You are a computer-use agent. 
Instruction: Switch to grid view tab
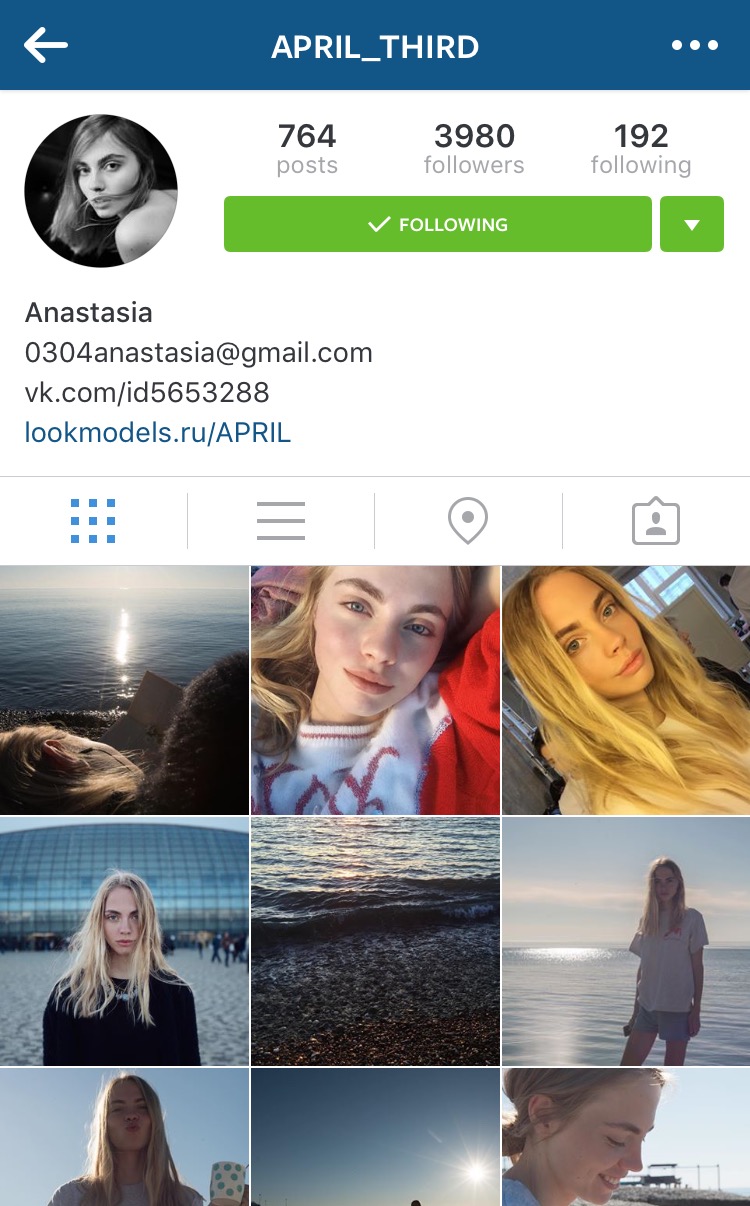(93, 521)
